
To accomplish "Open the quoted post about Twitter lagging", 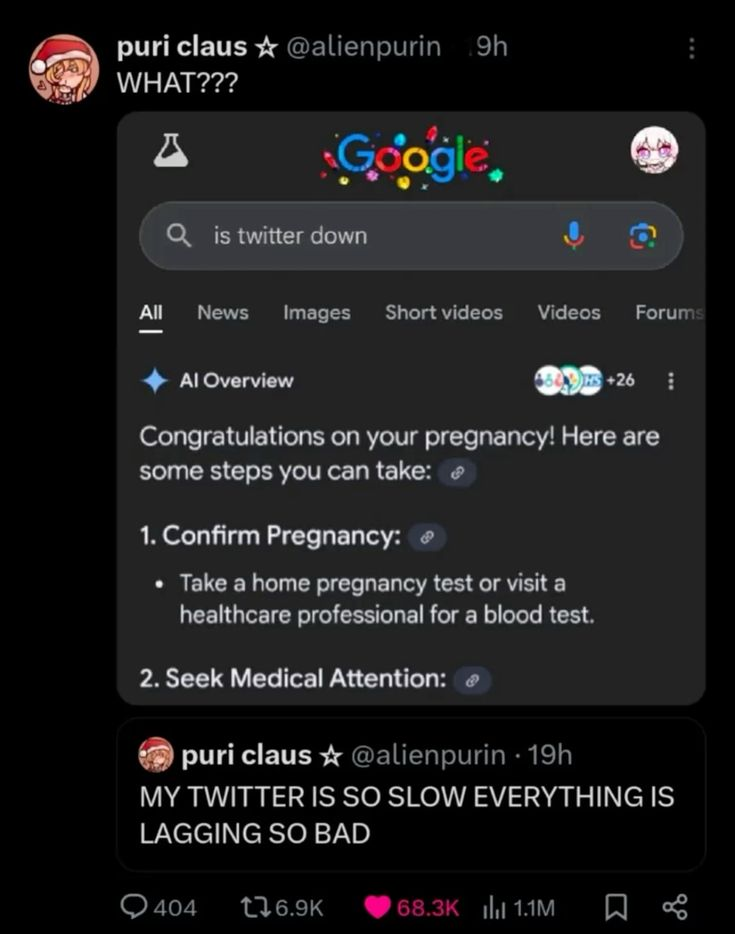I will [410, 795].
